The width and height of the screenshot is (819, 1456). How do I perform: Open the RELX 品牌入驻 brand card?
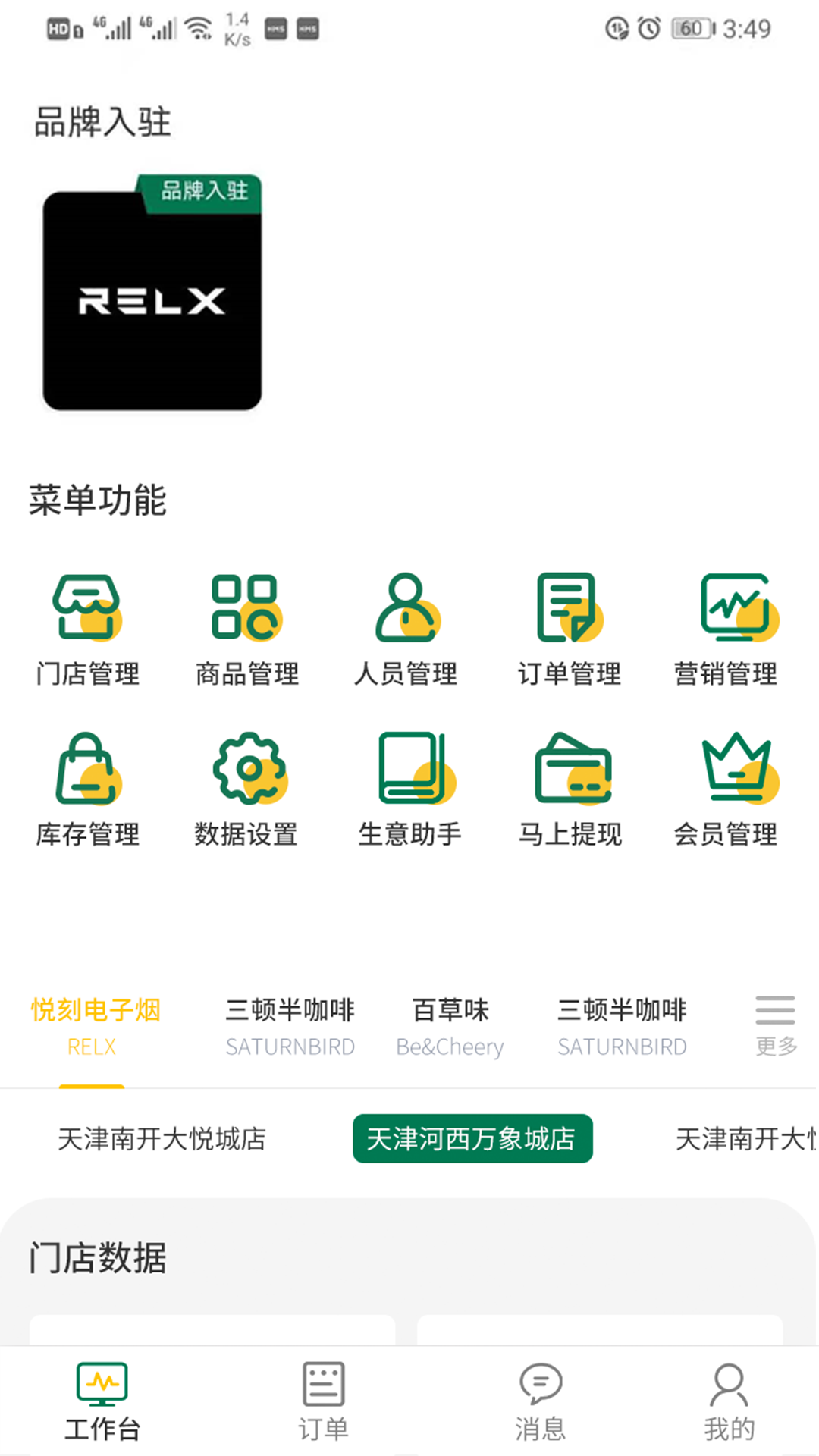pyautogui.click(x=151, y=296)
